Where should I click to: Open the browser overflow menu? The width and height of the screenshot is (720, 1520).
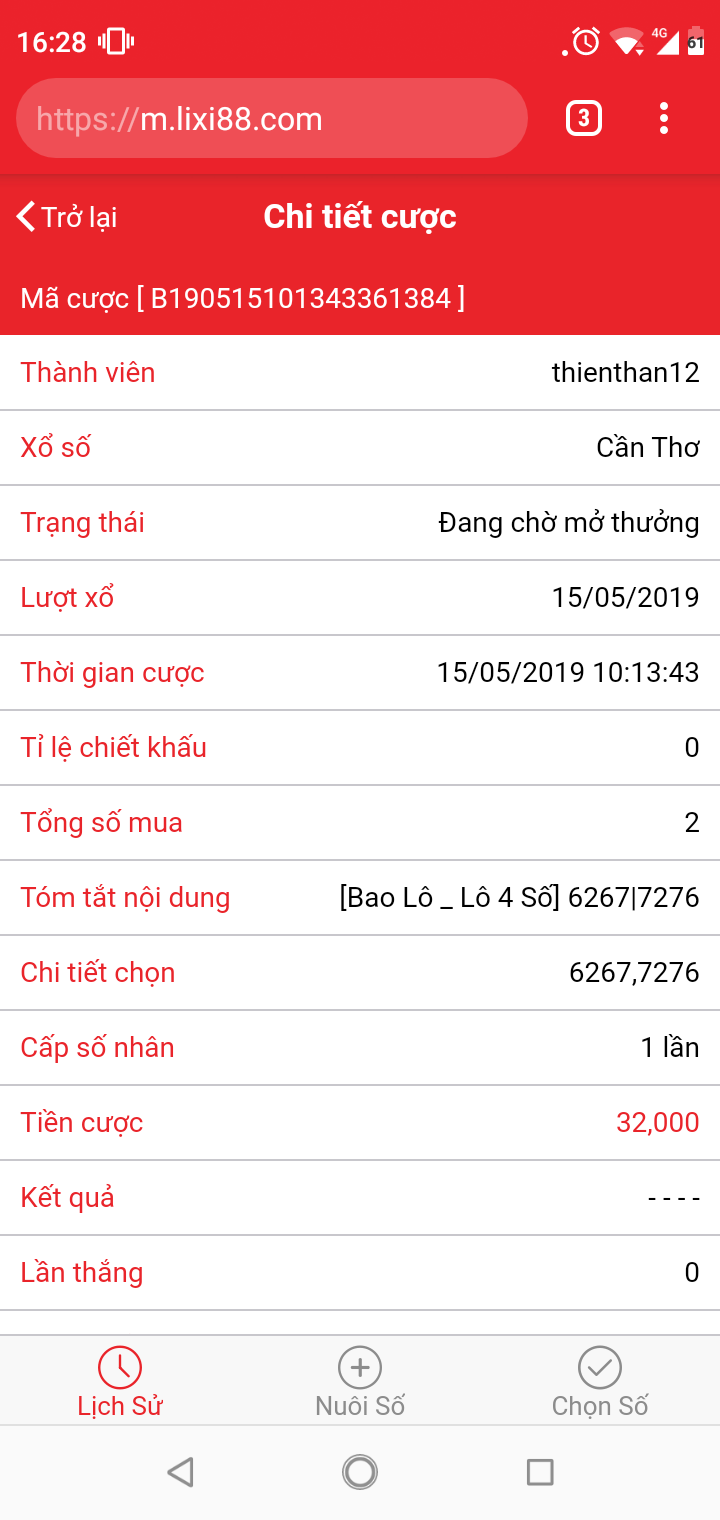pyautogui.click(x=664, y=119)
